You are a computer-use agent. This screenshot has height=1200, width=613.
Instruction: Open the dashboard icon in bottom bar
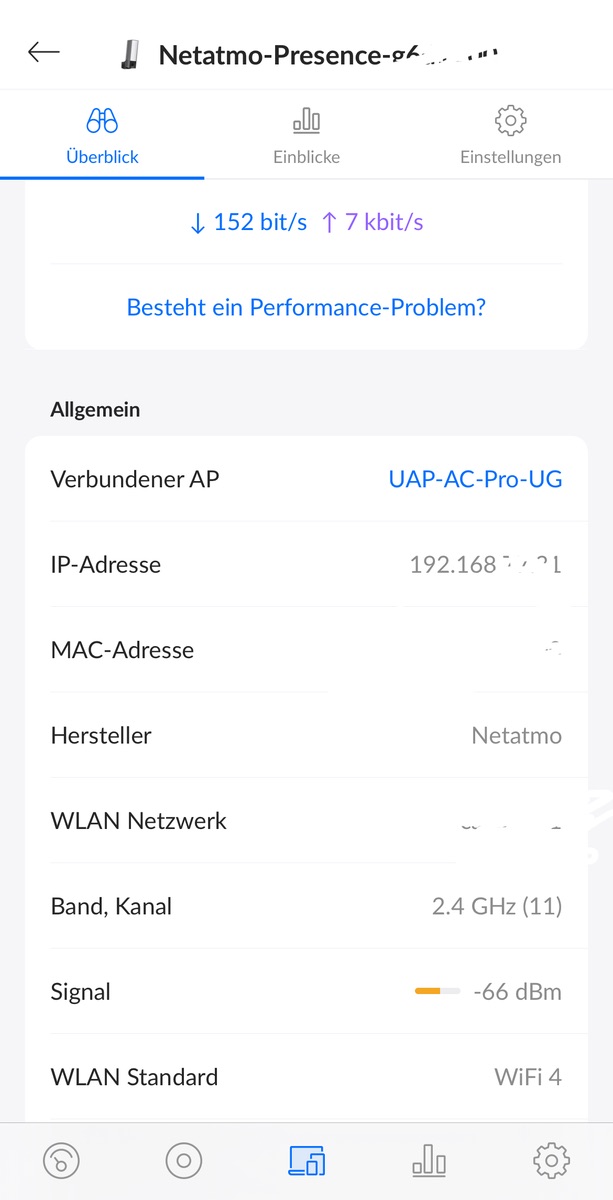[x=61, y=1161]
